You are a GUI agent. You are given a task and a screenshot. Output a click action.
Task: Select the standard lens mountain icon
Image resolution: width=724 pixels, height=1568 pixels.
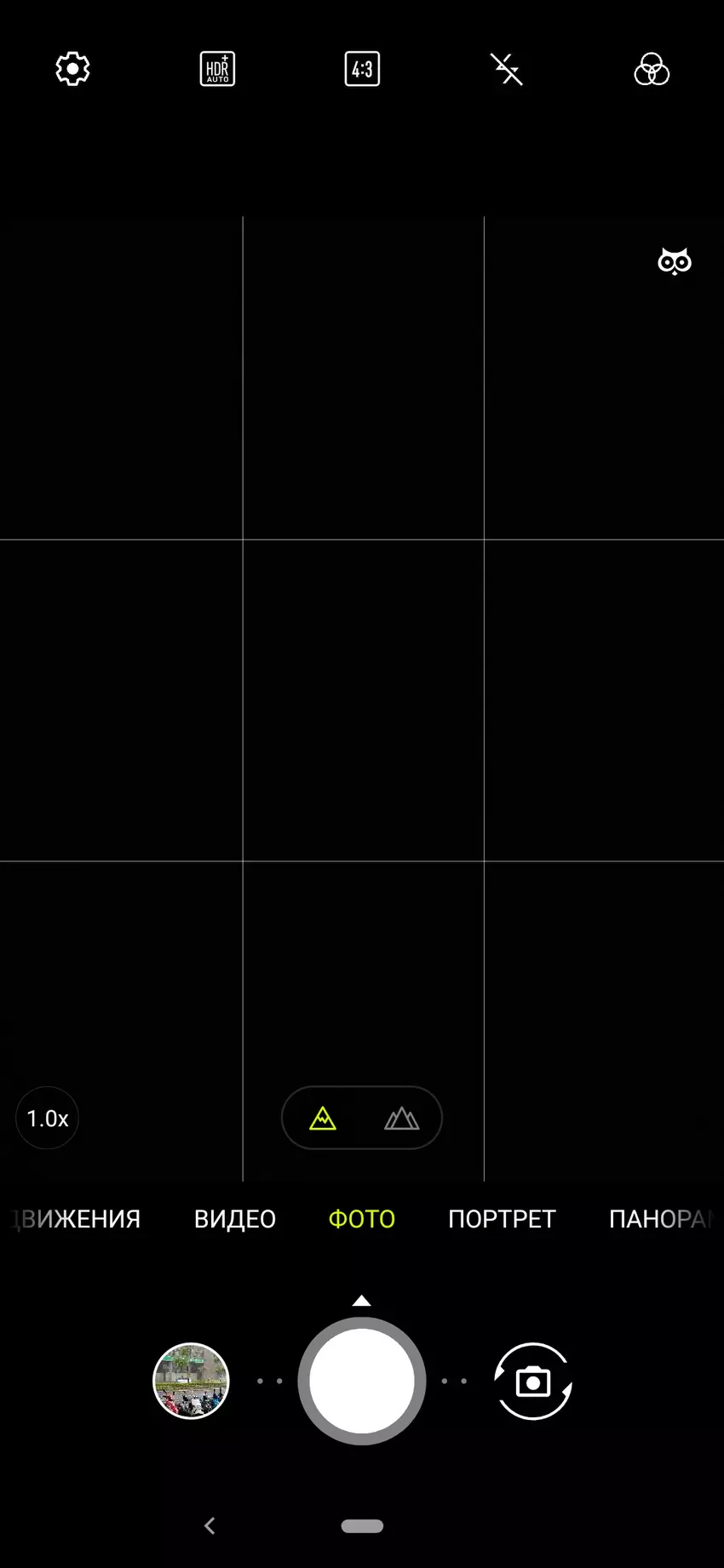pos(323,1118)
